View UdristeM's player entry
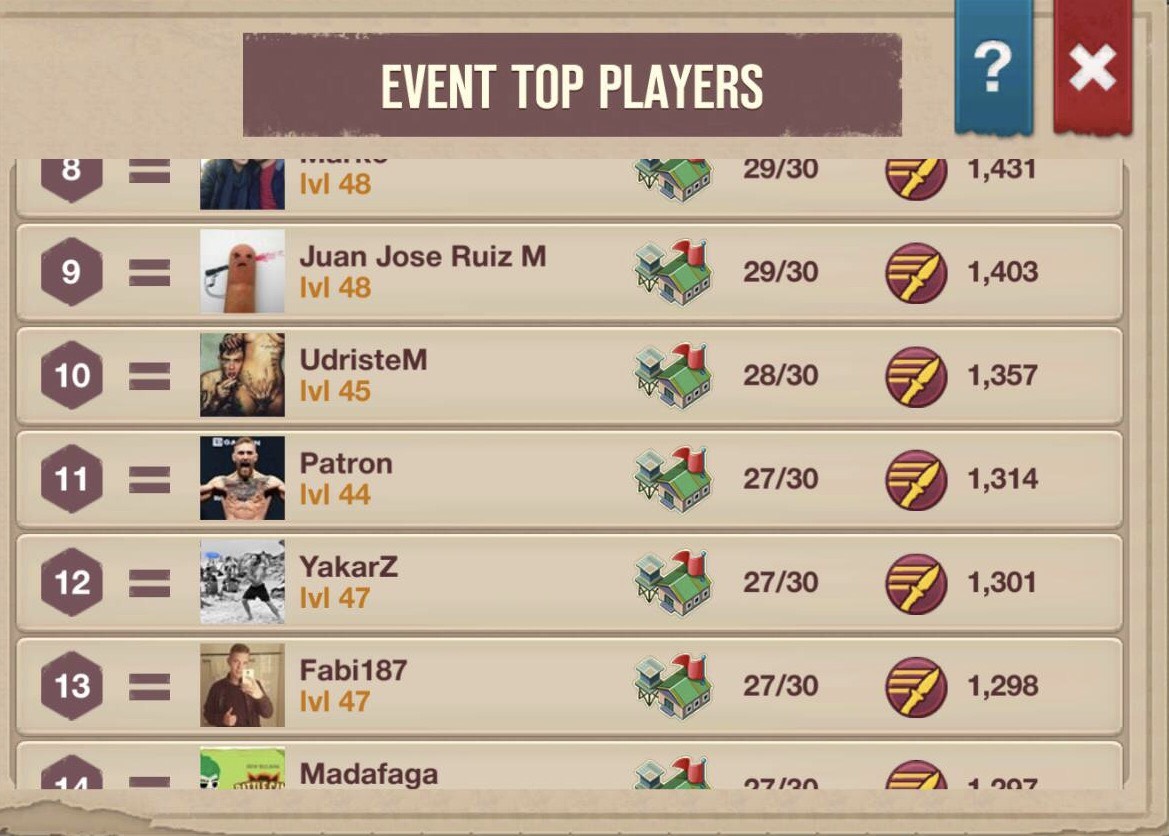The width and height of the screenshot is (1169, 836). [x=570, y=376]
